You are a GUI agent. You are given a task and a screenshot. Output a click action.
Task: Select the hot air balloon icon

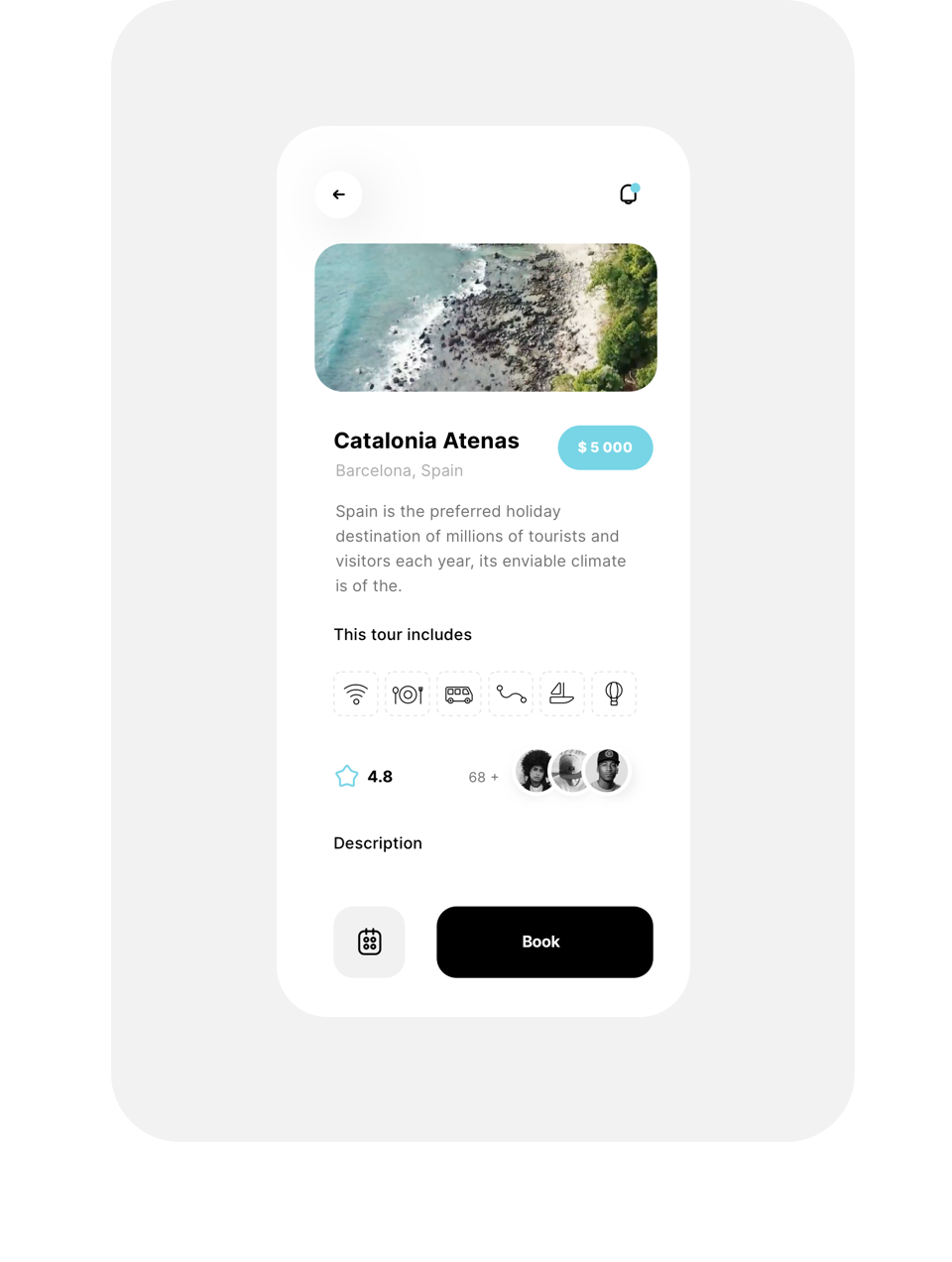point(614,694)
